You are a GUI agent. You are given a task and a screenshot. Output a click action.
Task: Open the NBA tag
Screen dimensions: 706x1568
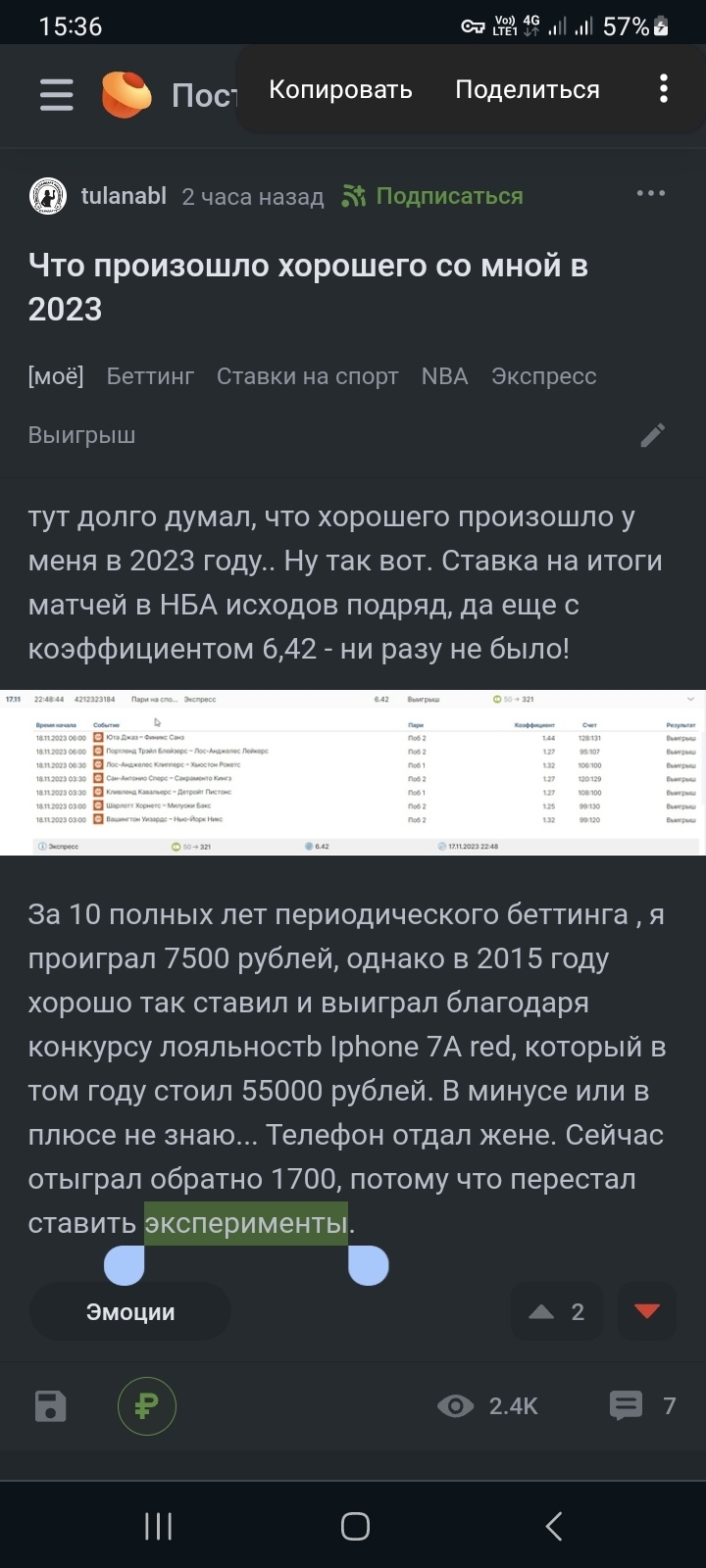tap(444, 376)
